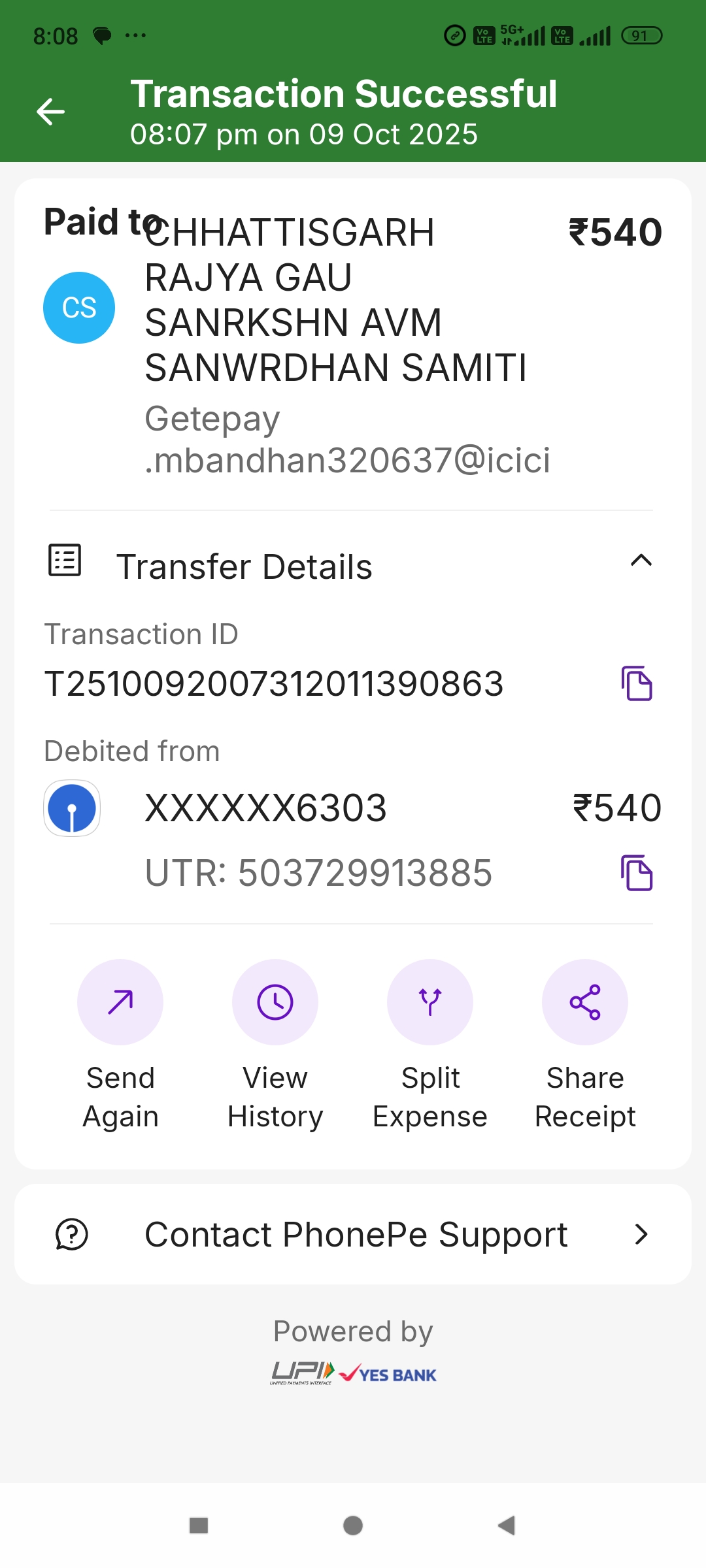Collapse the Transfer Details section

641,561
